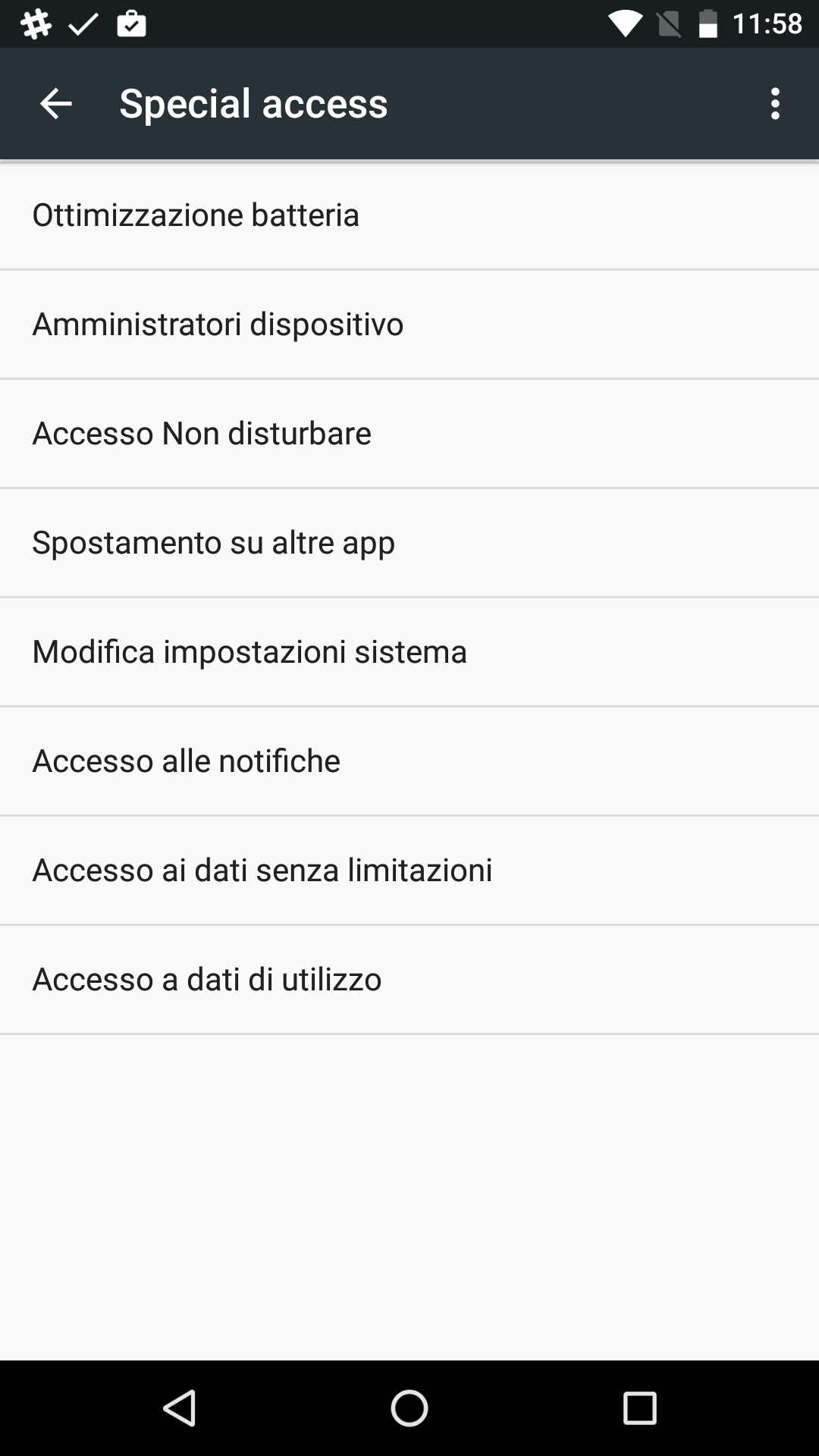Open Modifica impostazioni sistema
The height and width of the screenshot is (1456, 819).
tap(409, 652)
